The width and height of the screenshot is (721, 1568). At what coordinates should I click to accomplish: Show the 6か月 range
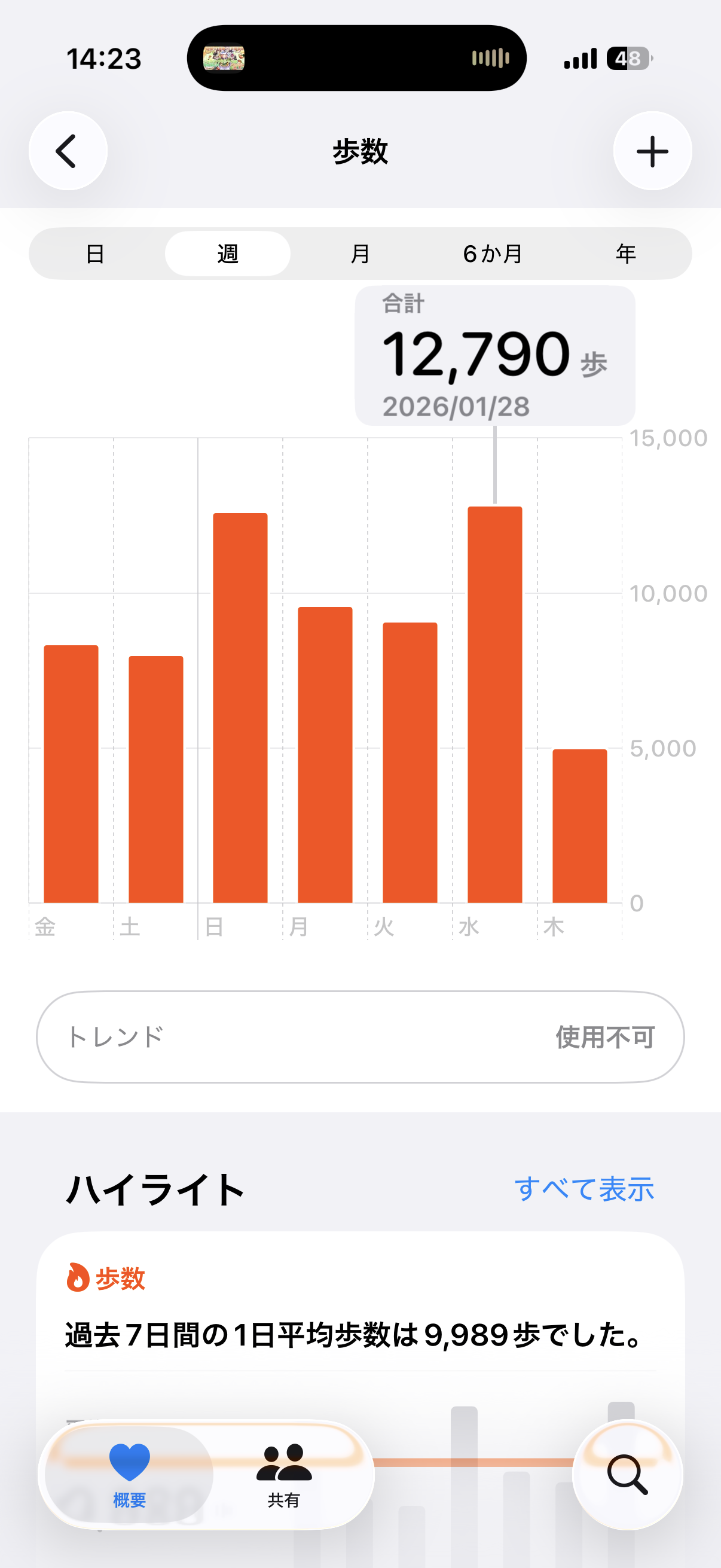493,254
